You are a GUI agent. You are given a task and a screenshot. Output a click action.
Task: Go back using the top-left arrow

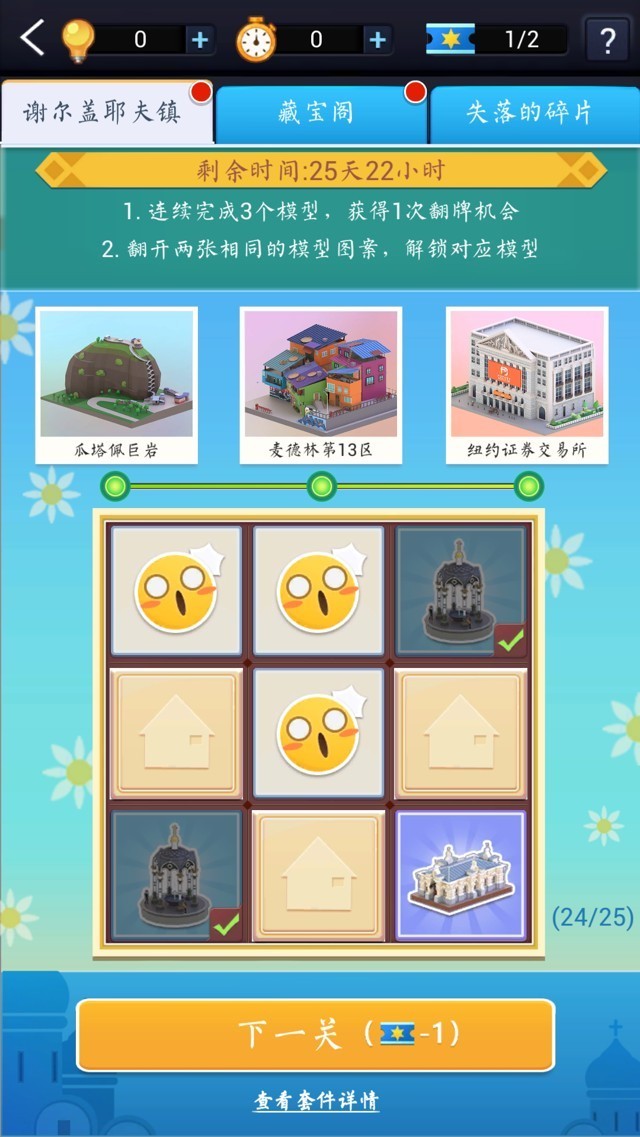coord(33,39)
